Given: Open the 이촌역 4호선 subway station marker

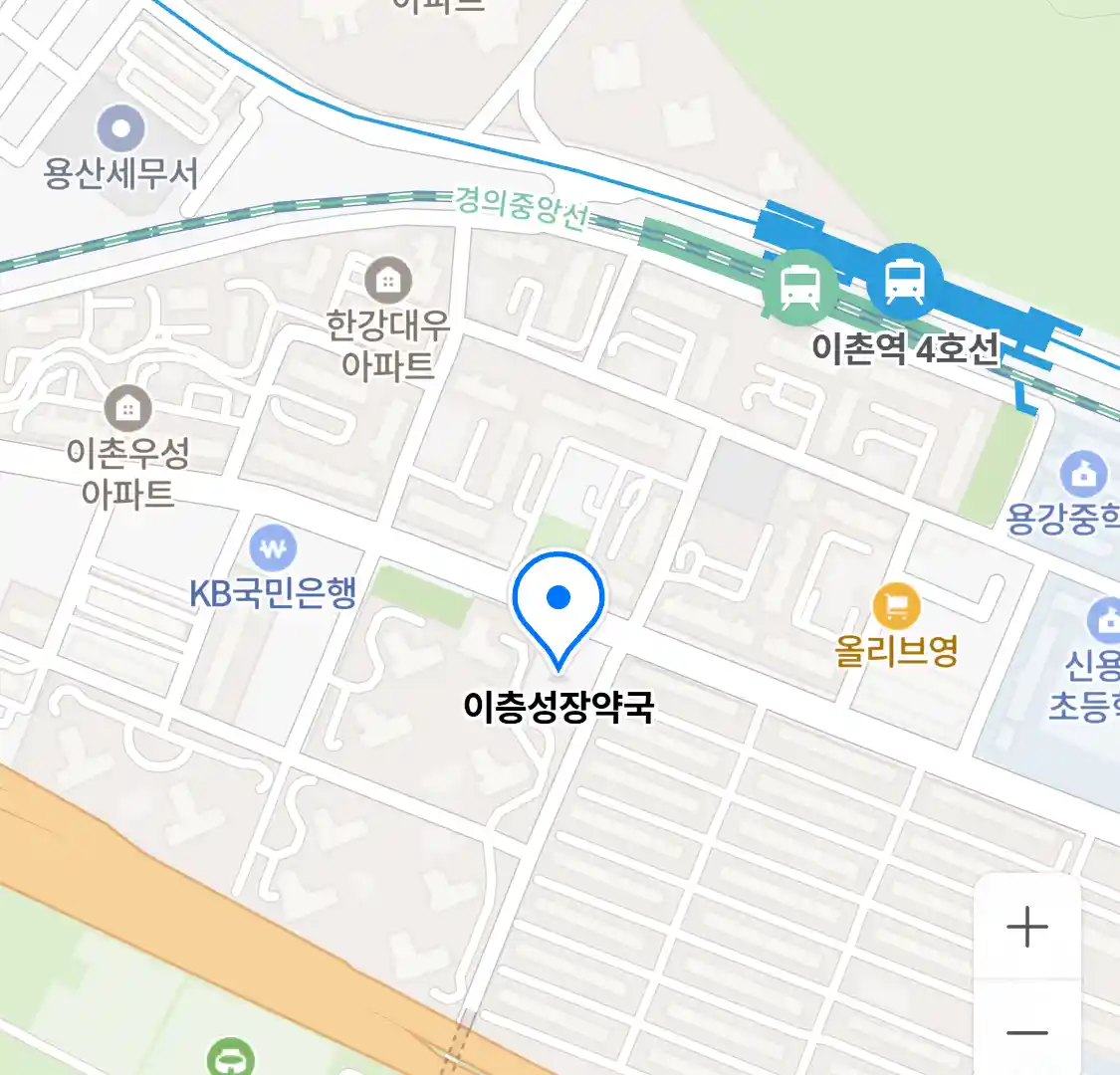Looking at the screenshot, I should click(x=904, y=280).
